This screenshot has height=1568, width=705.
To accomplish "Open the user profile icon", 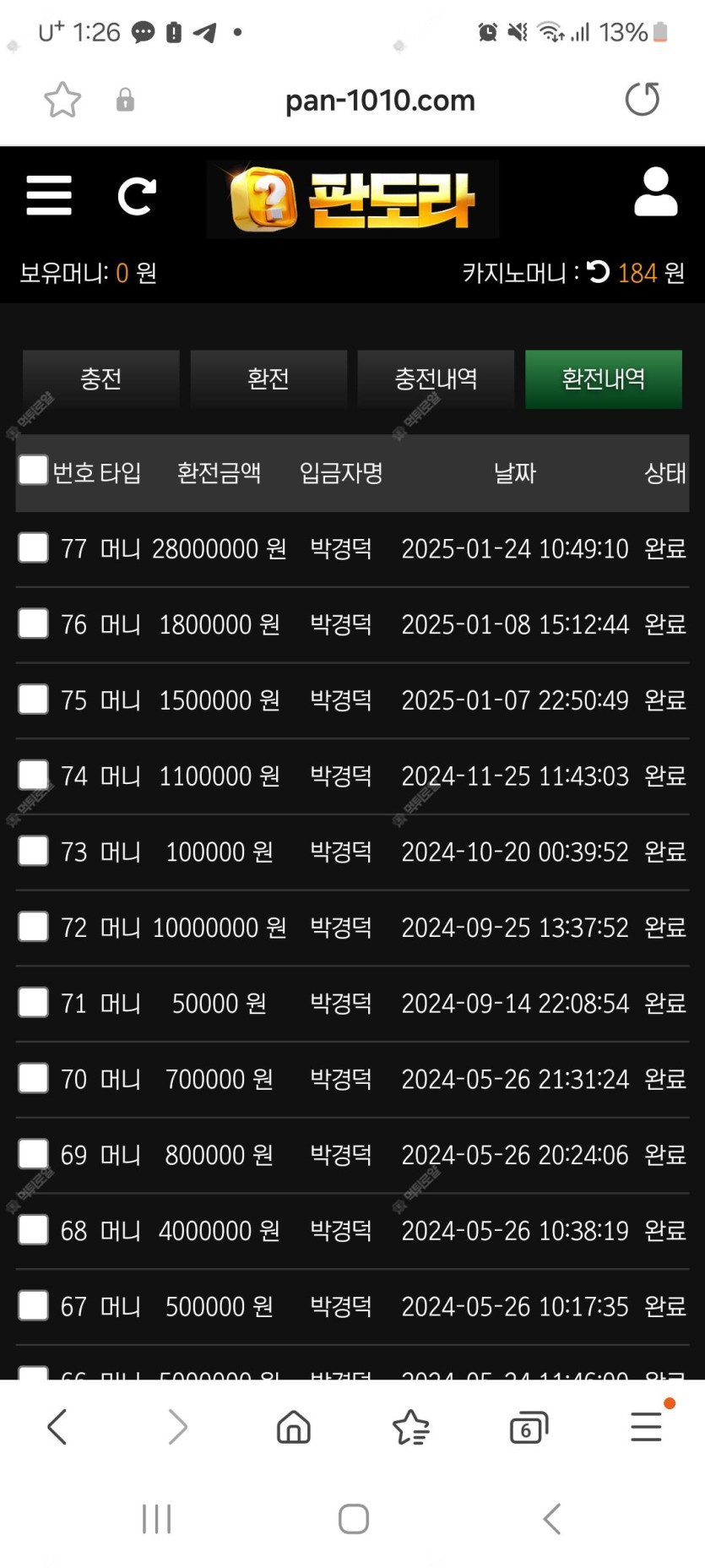I will (656, 192).
